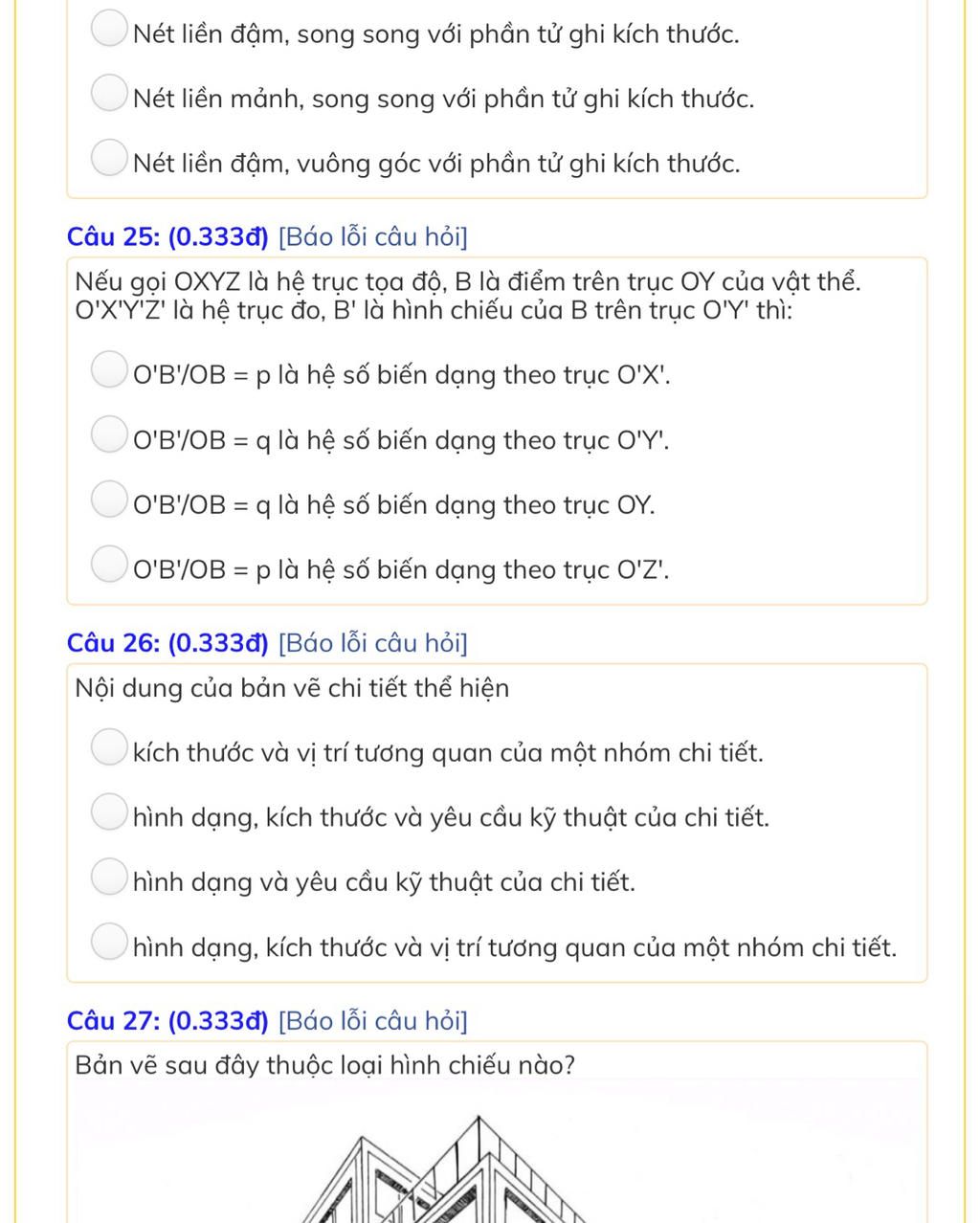Report error for Câu 27
This screenshot has width=980, height=1223.
pos(372,1021)
